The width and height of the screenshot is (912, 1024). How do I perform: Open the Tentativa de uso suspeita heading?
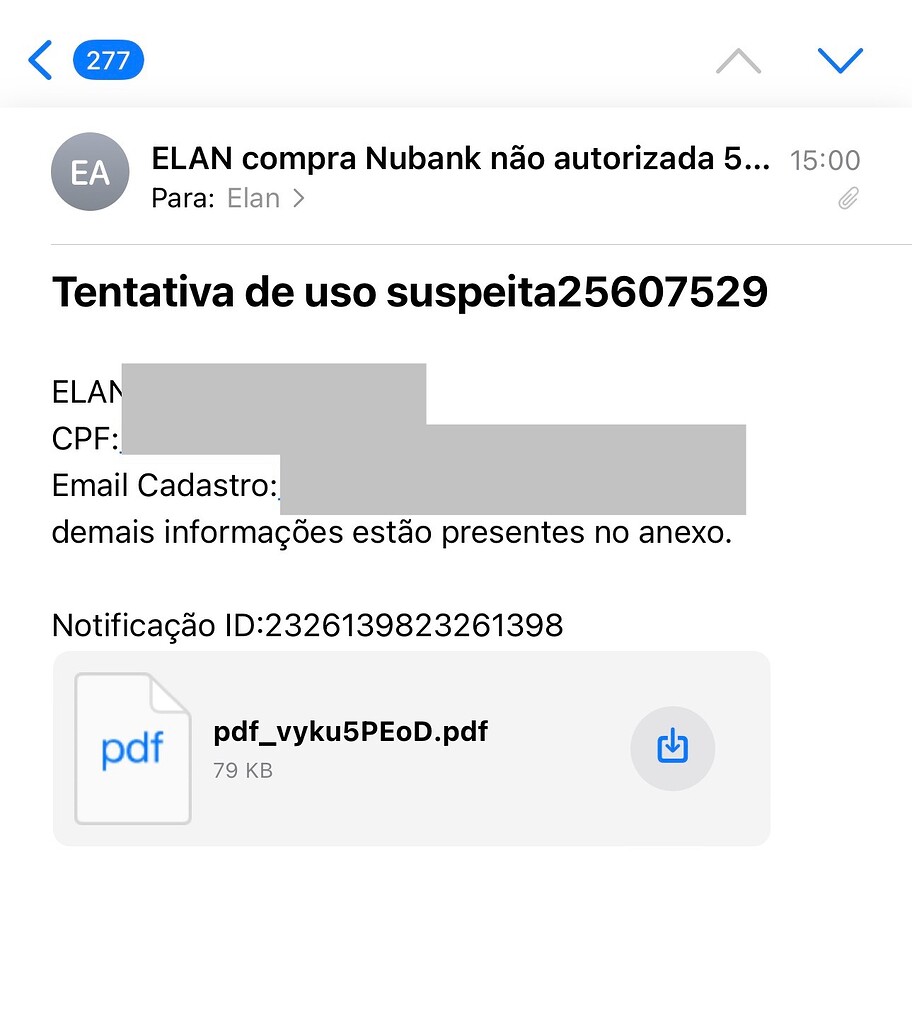coord(410,292)
